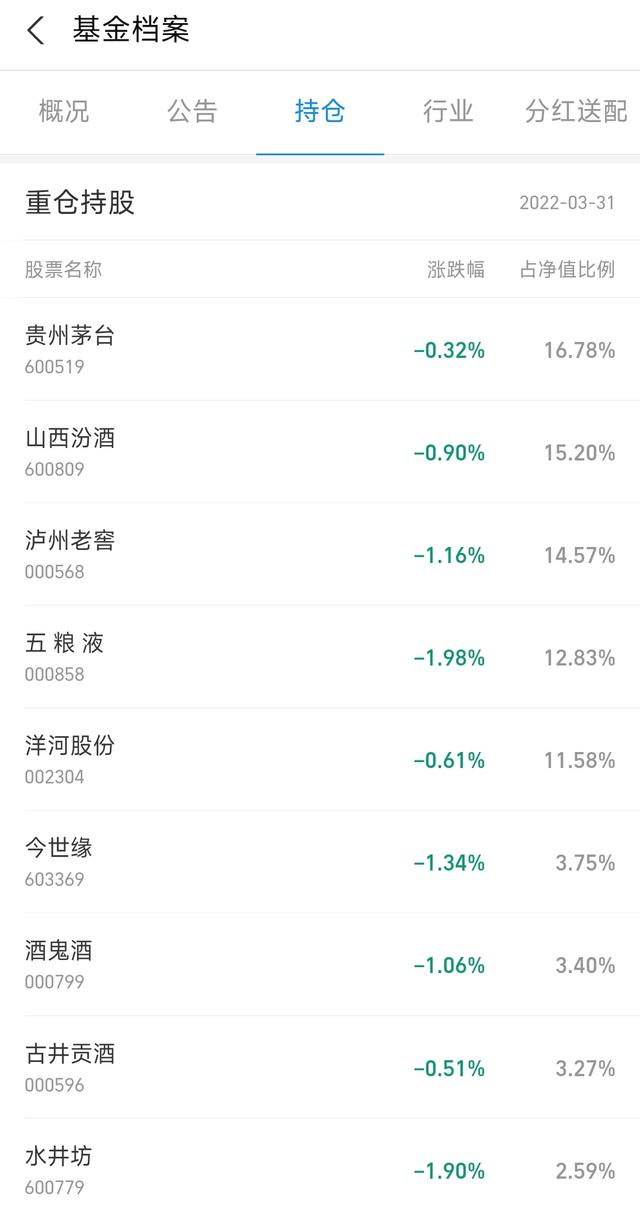Tap the 五粮液 row
640x1219 pixels.
(320, 657)
